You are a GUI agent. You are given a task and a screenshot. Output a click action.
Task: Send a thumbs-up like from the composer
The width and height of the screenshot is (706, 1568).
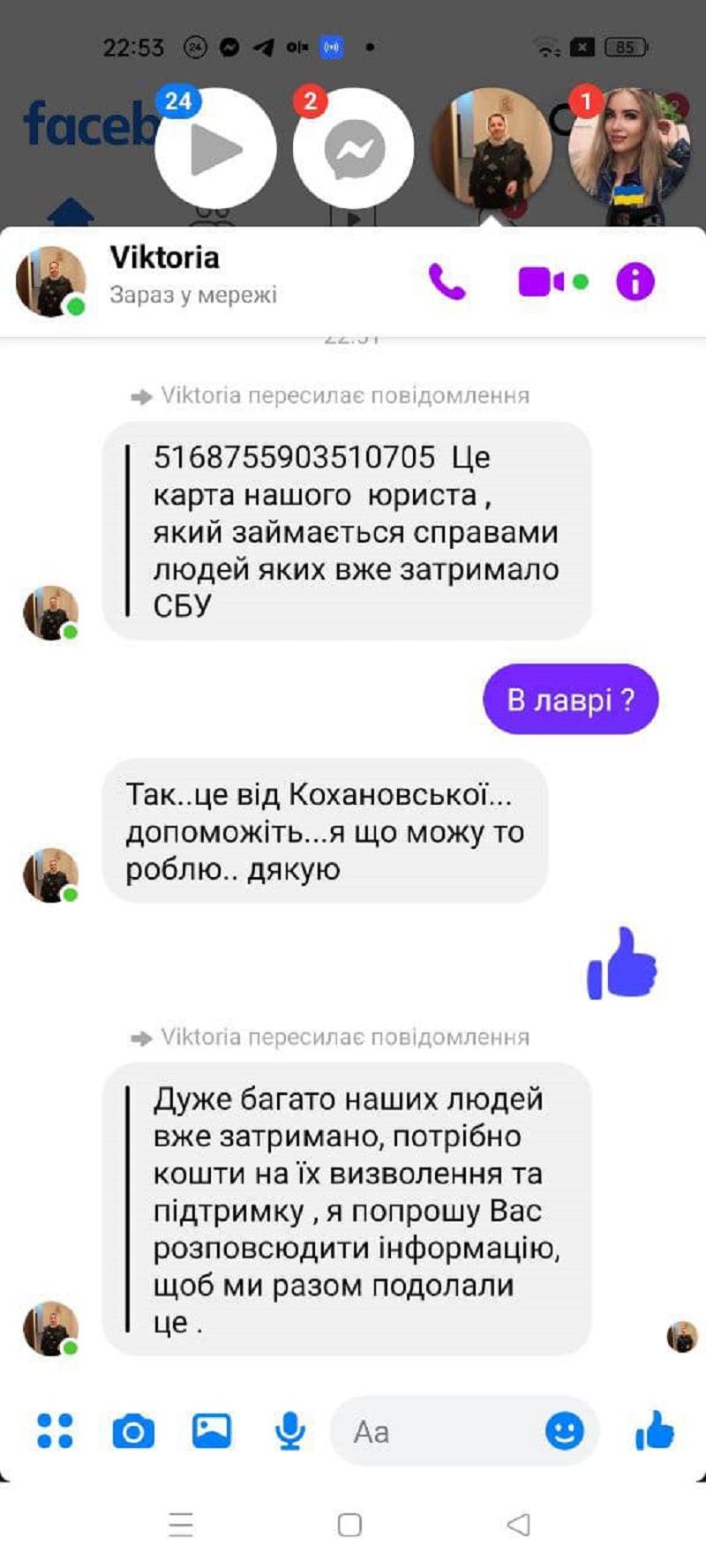pos(655,1430)
